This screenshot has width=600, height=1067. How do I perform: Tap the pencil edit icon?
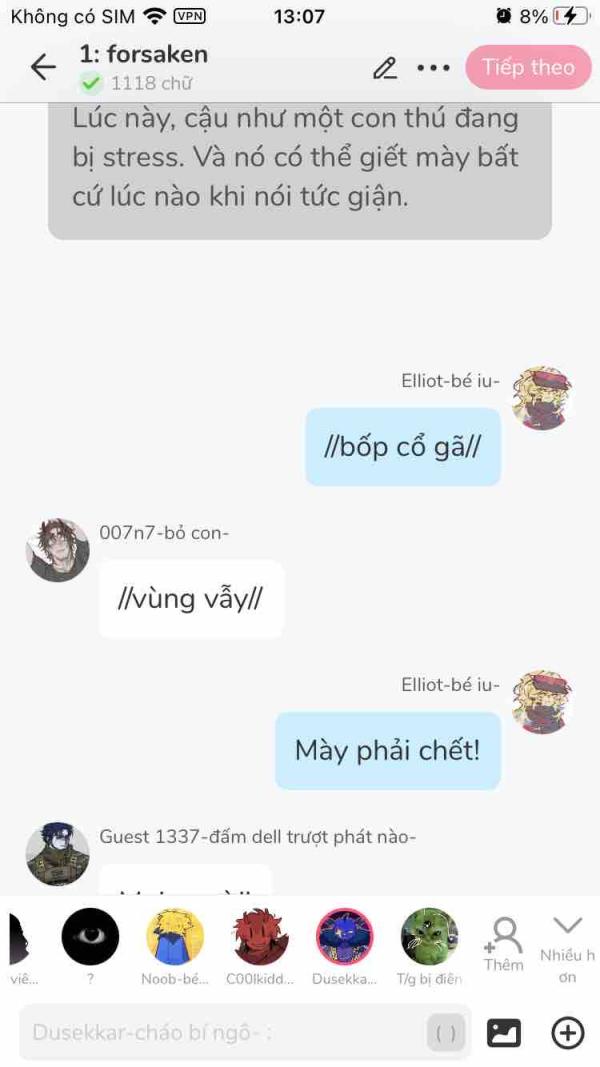pos(385,67)
